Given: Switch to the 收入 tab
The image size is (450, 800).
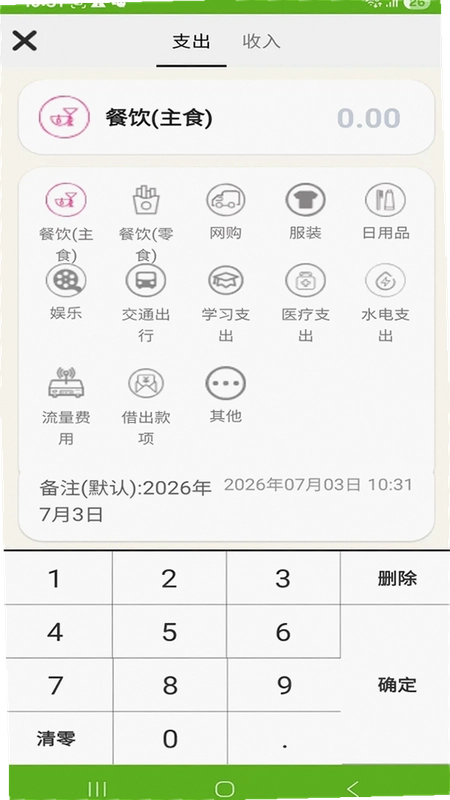Looking at the screenshot, I should 261,41.
